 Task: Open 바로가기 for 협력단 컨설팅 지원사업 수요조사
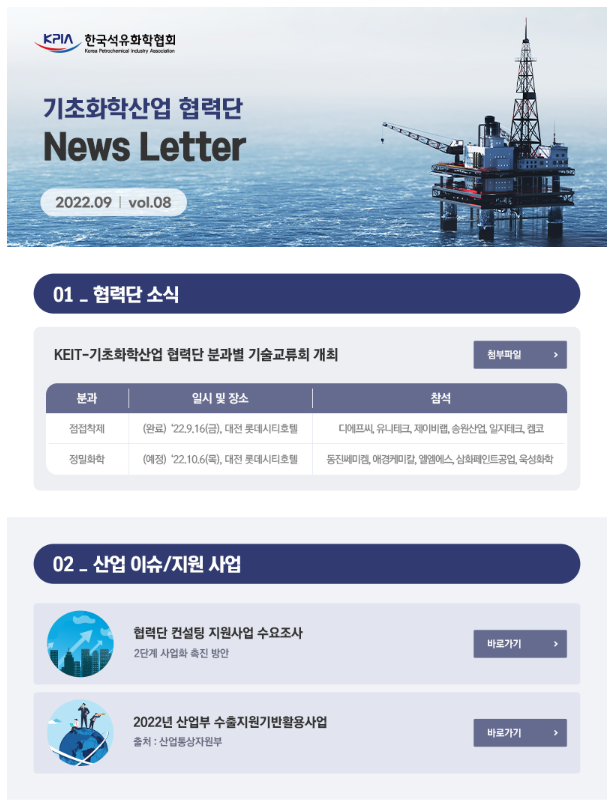(520, 644)
